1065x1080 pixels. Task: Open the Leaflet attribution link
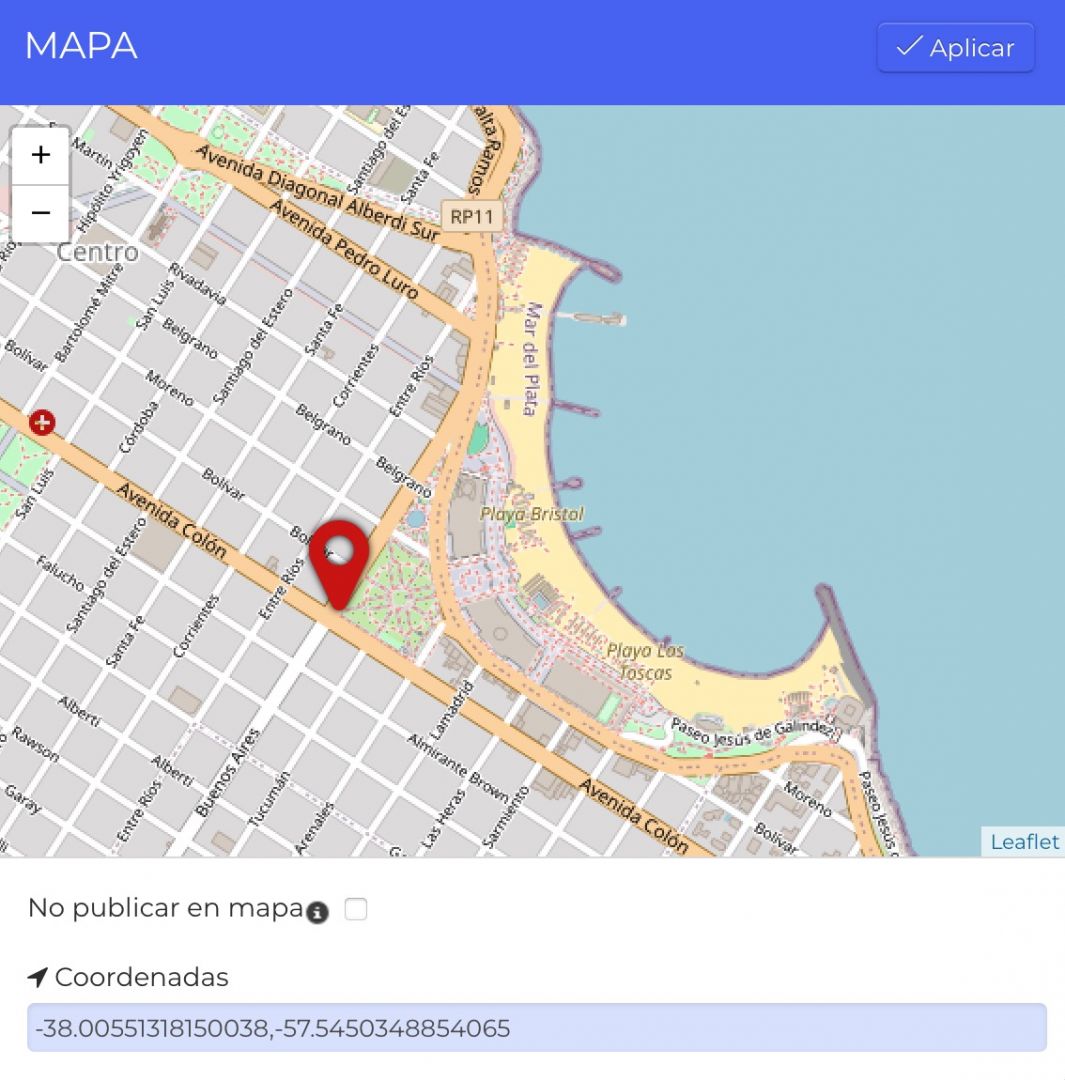pos(1024,842)
